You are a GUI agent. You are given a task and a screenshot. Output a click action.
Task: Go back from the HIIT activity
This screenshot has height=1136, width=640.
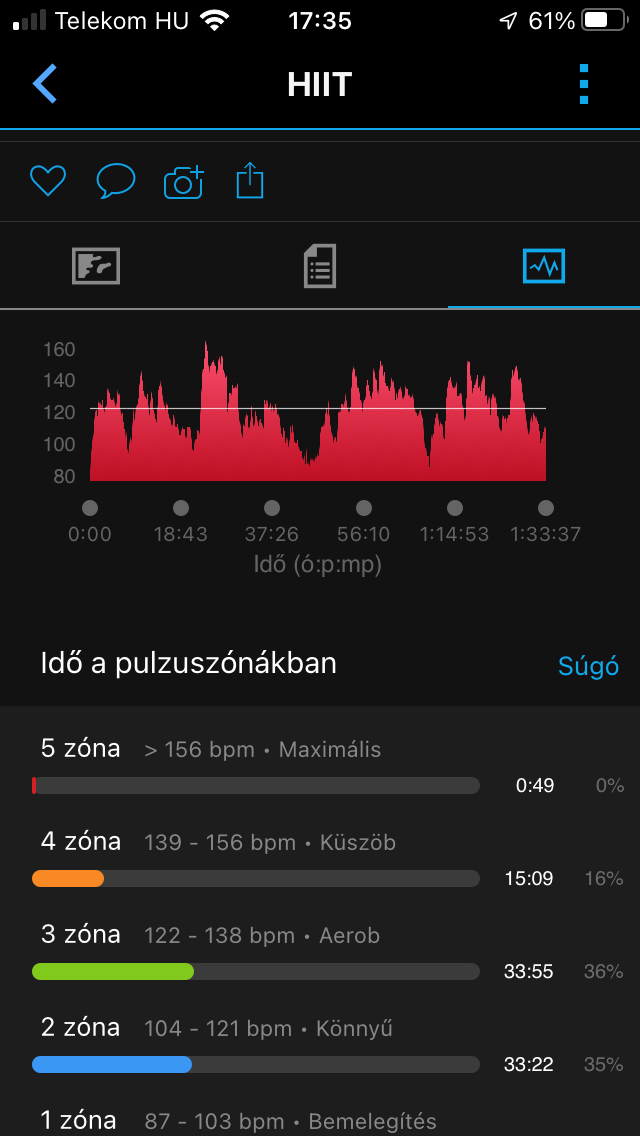tap(45, 84)
